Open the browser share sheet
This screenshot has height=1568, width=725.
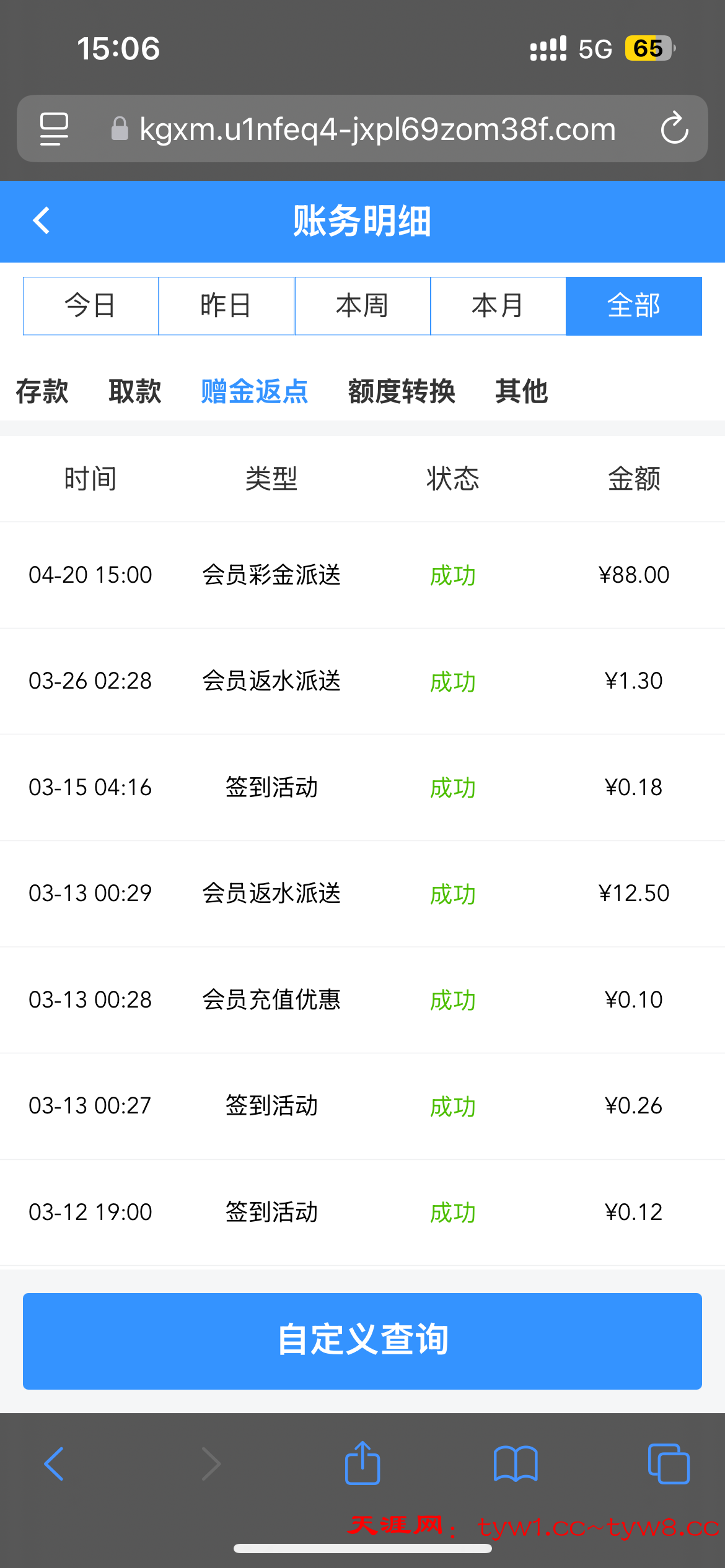pos(362,1464)
